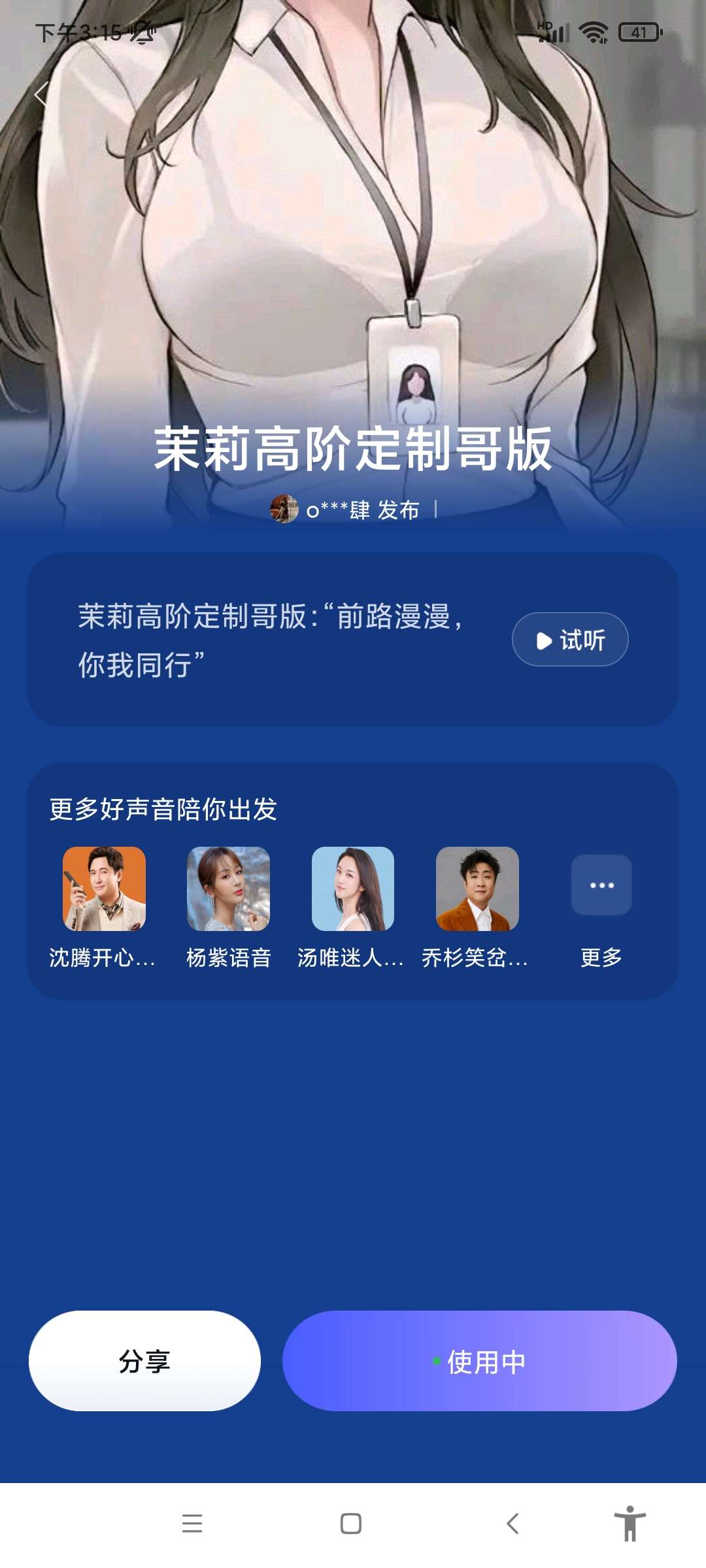Show 更多 voice packs
The width and height of the screenshot is (706, 1568).
(601, 885)
